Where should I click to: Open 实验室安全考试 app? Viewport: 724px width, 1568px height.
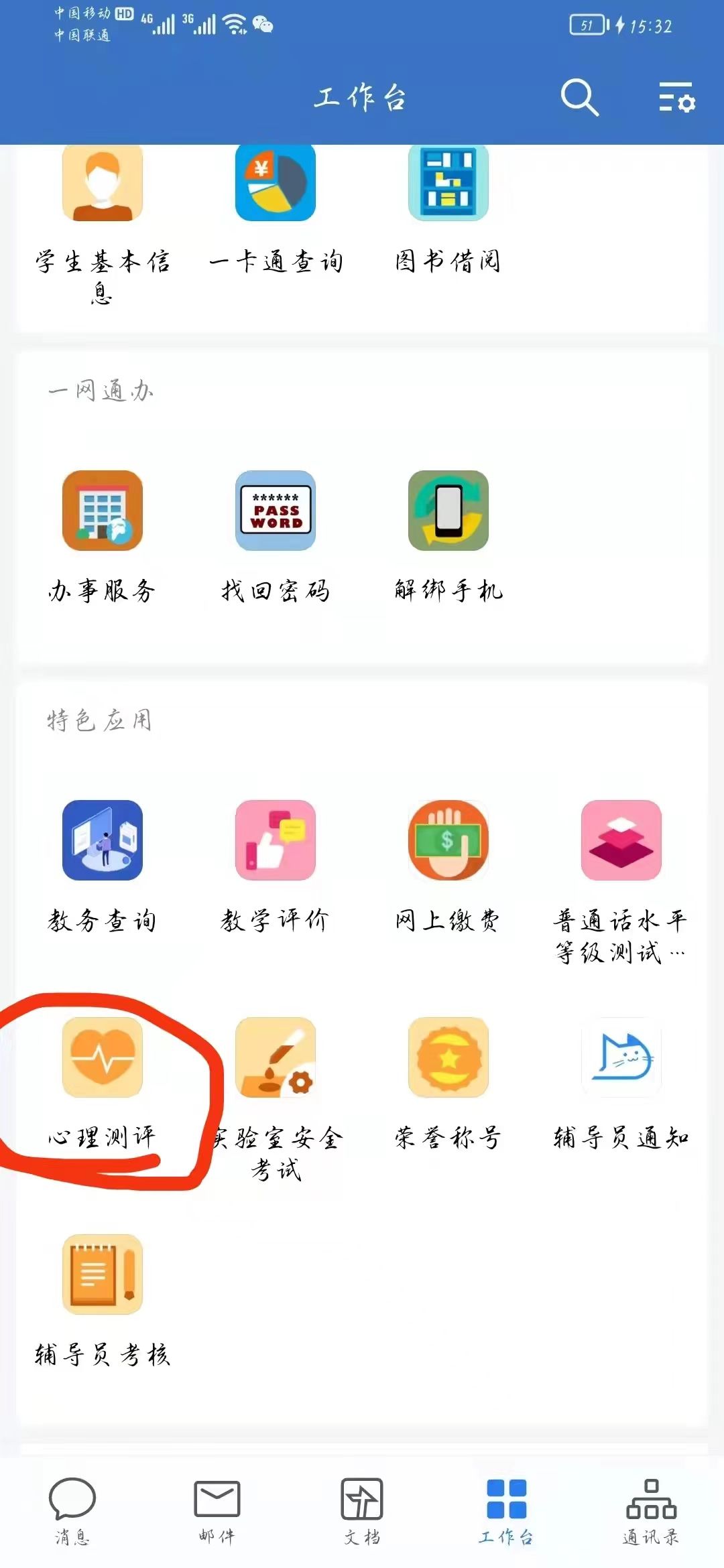[x=275, y=1057]
